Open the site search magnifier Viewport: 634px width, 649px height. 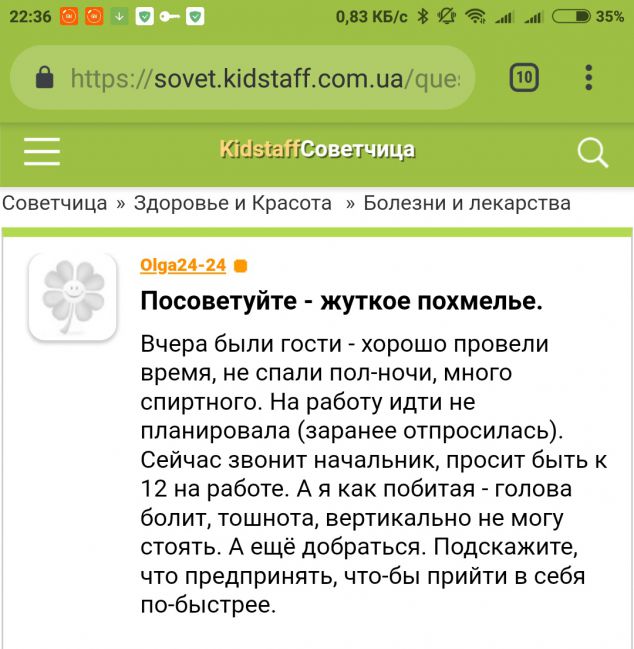tap(592, 152)
